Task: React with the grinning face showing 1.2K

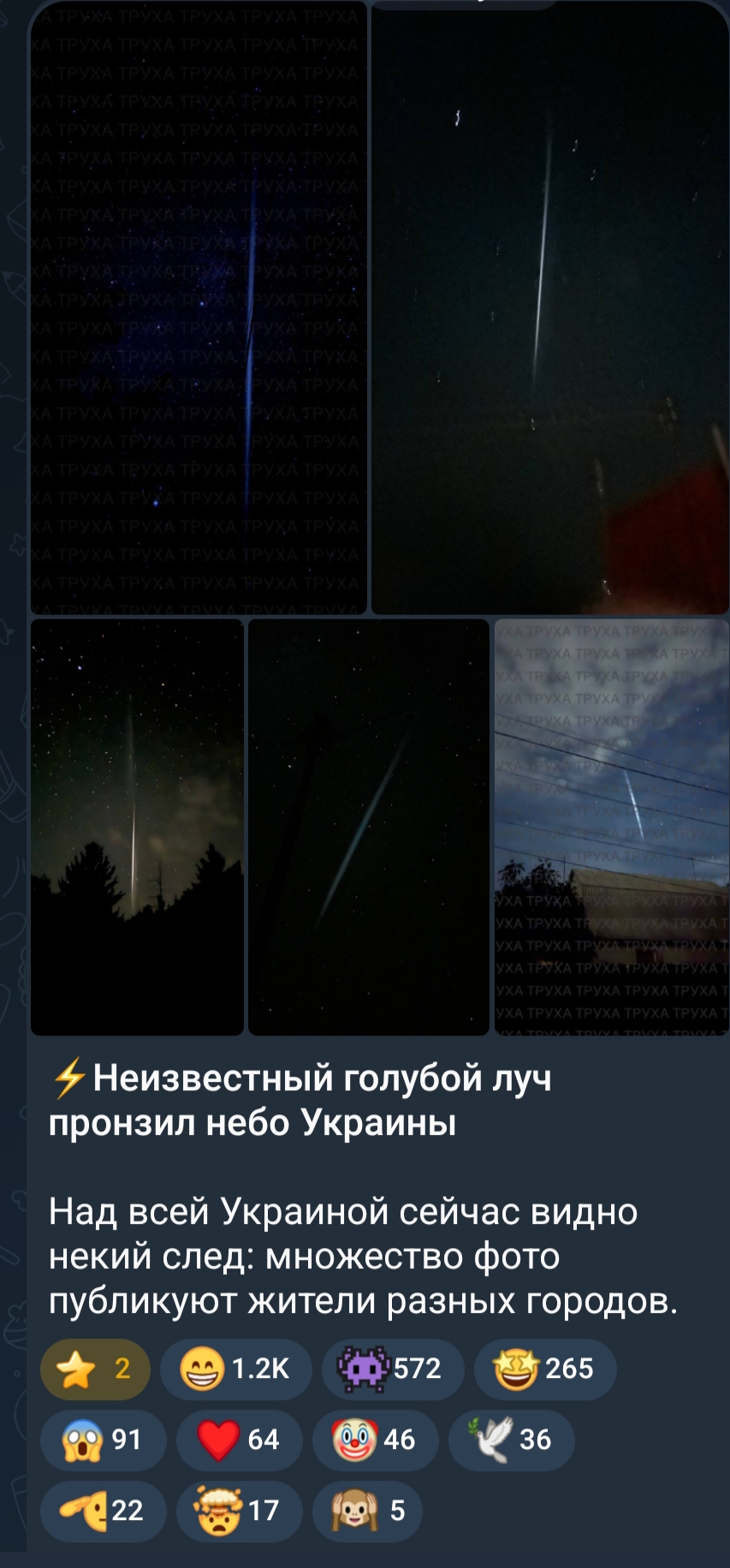Action: coord(235,1369)
